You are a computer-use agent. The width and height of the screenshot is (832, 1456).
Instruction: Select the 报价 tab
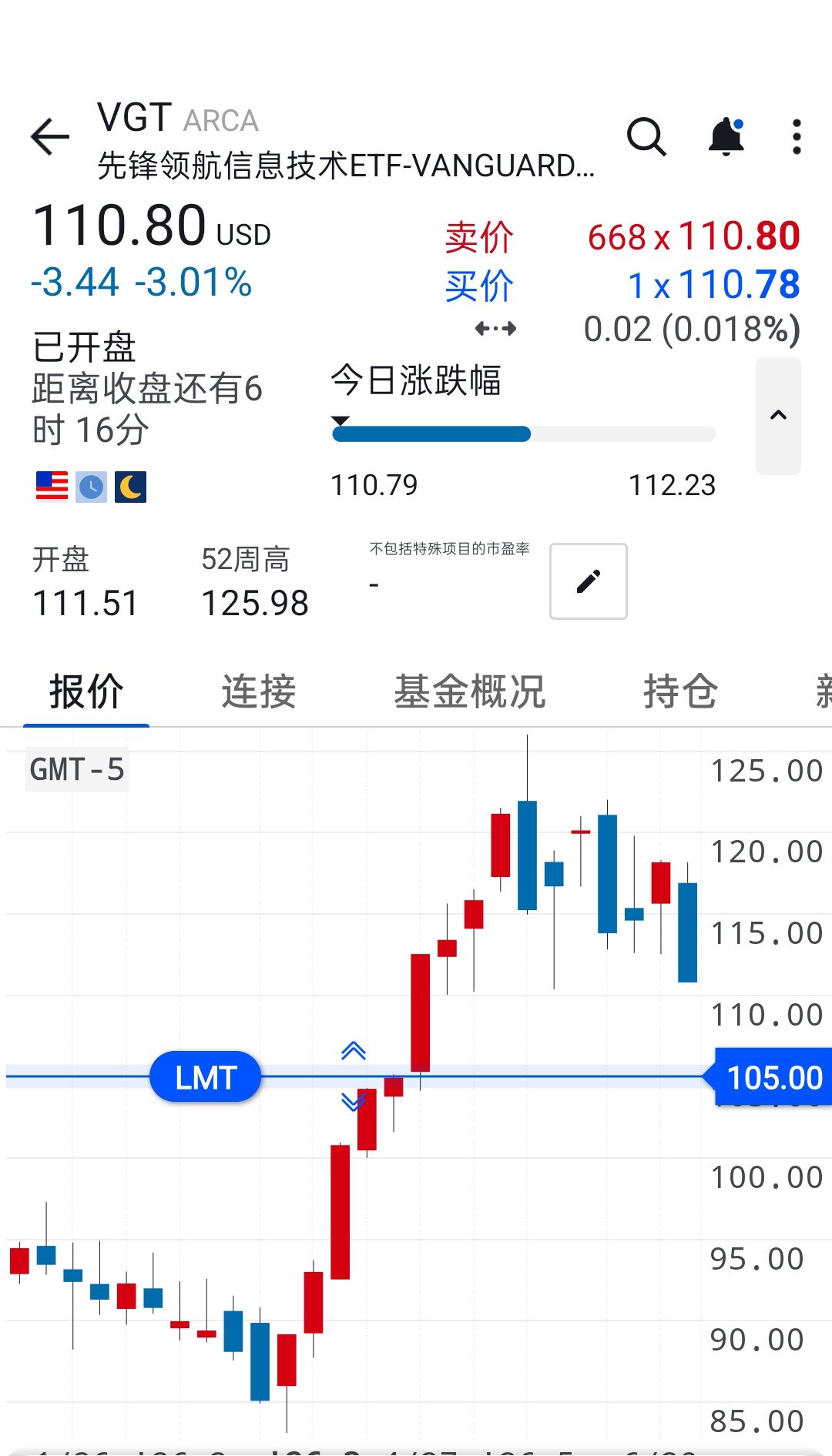click(86, 691)
